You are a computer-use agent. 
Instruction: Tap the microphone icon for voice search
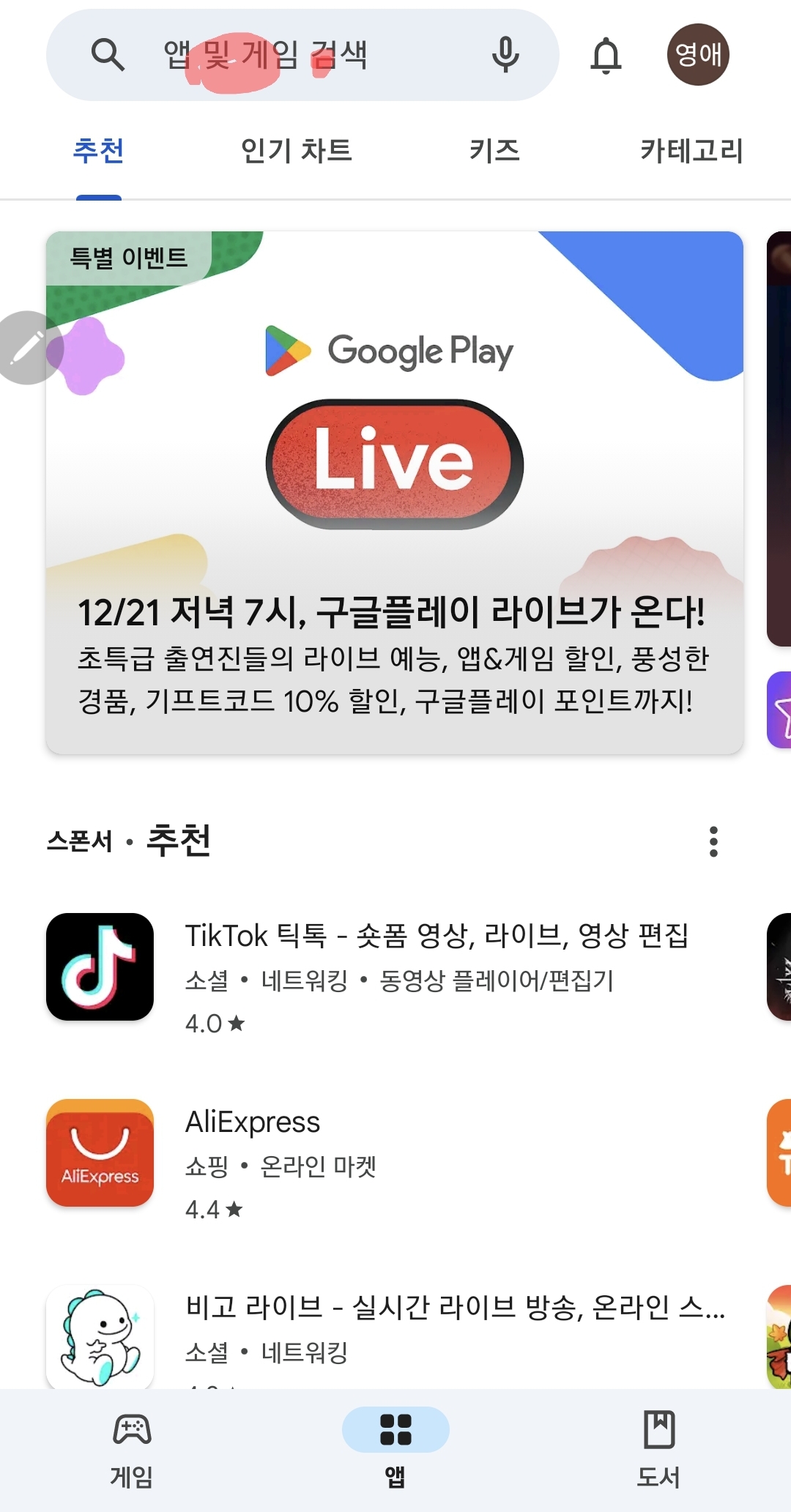[506, 56]
